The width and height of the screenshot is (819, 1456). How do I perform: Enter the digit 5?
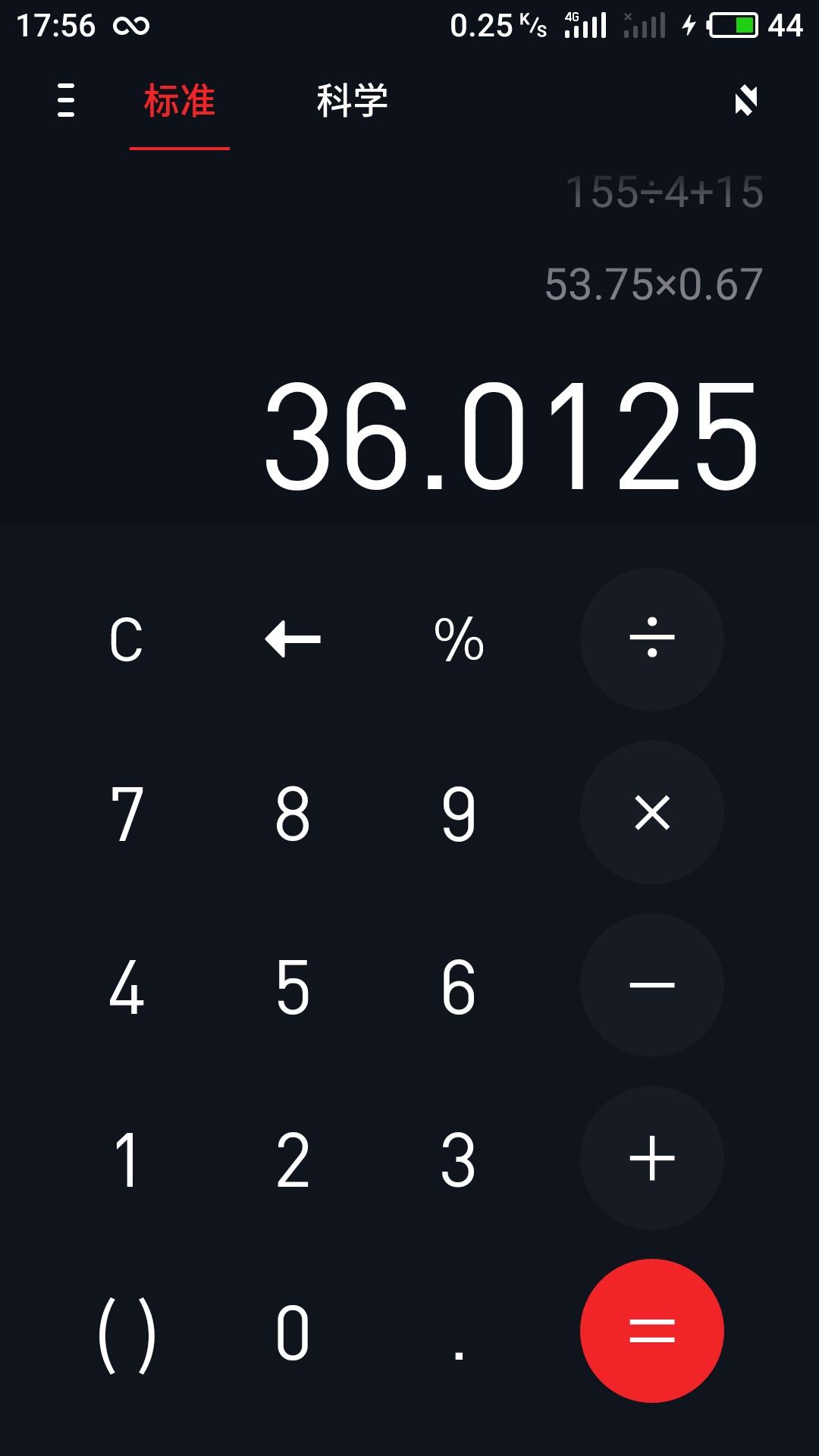pos(293,987)
